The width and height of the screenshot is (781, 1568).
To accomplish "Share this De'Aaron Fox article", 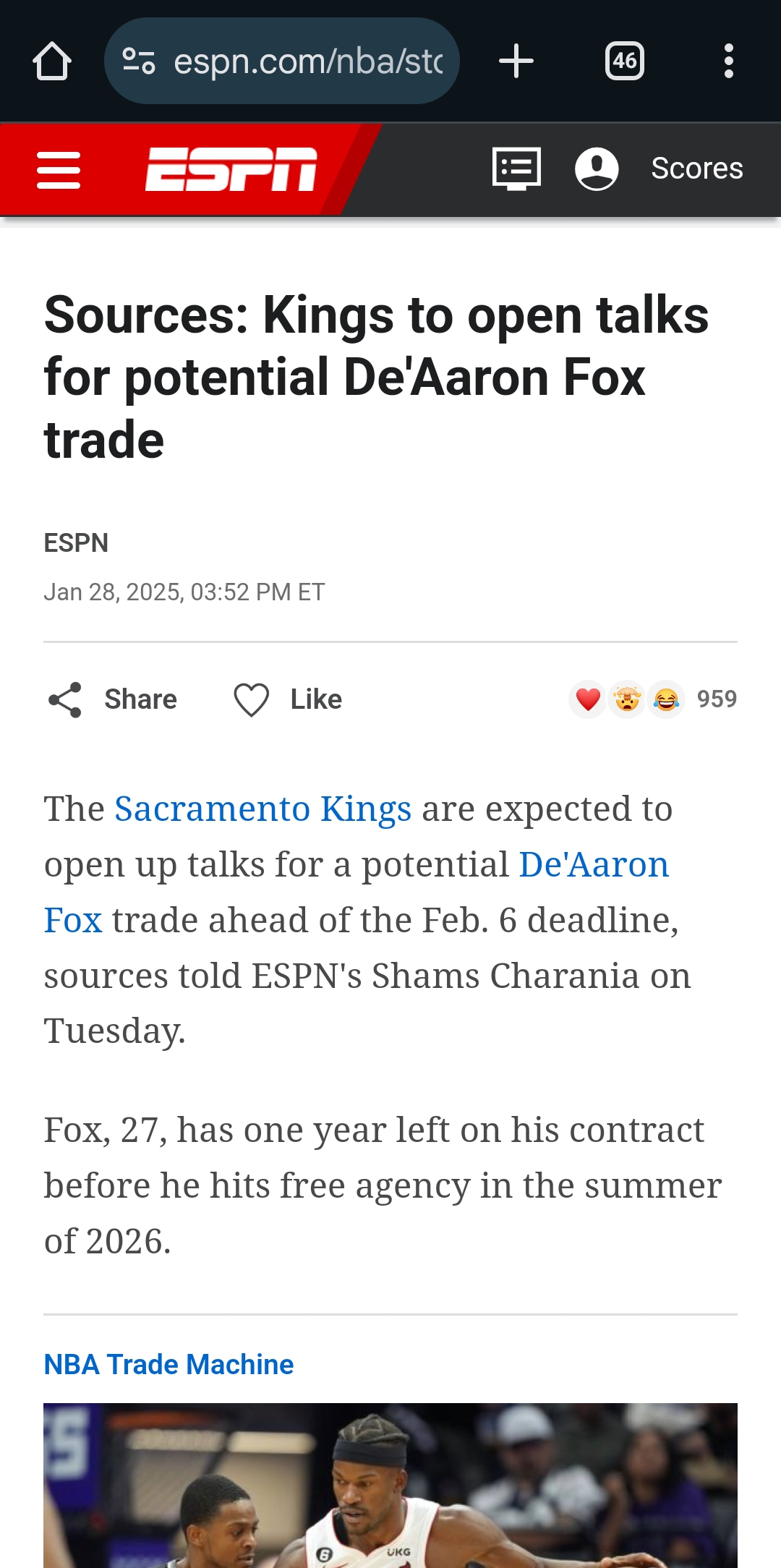I will coord(114,699).
